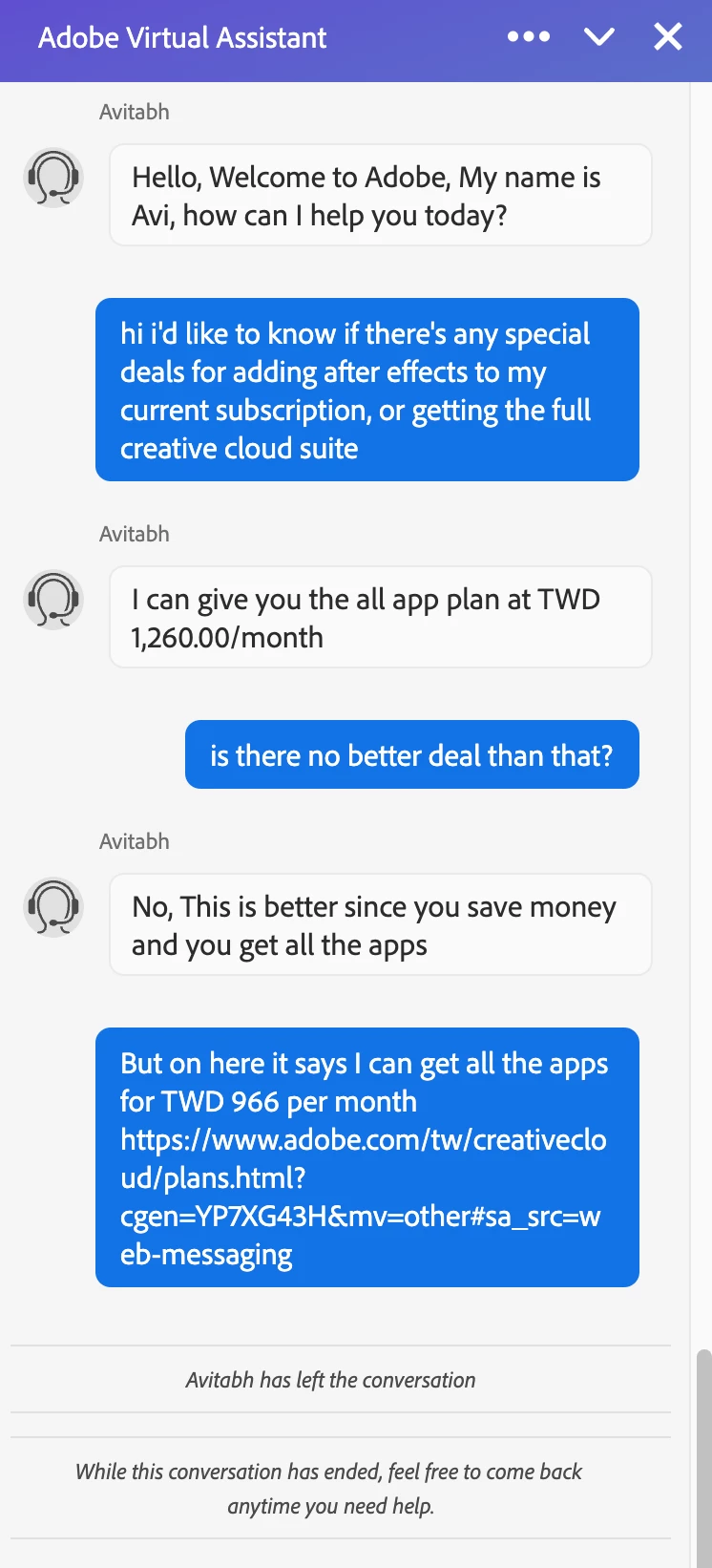Open the three-dot more options menu

click(x=529, y=37)
